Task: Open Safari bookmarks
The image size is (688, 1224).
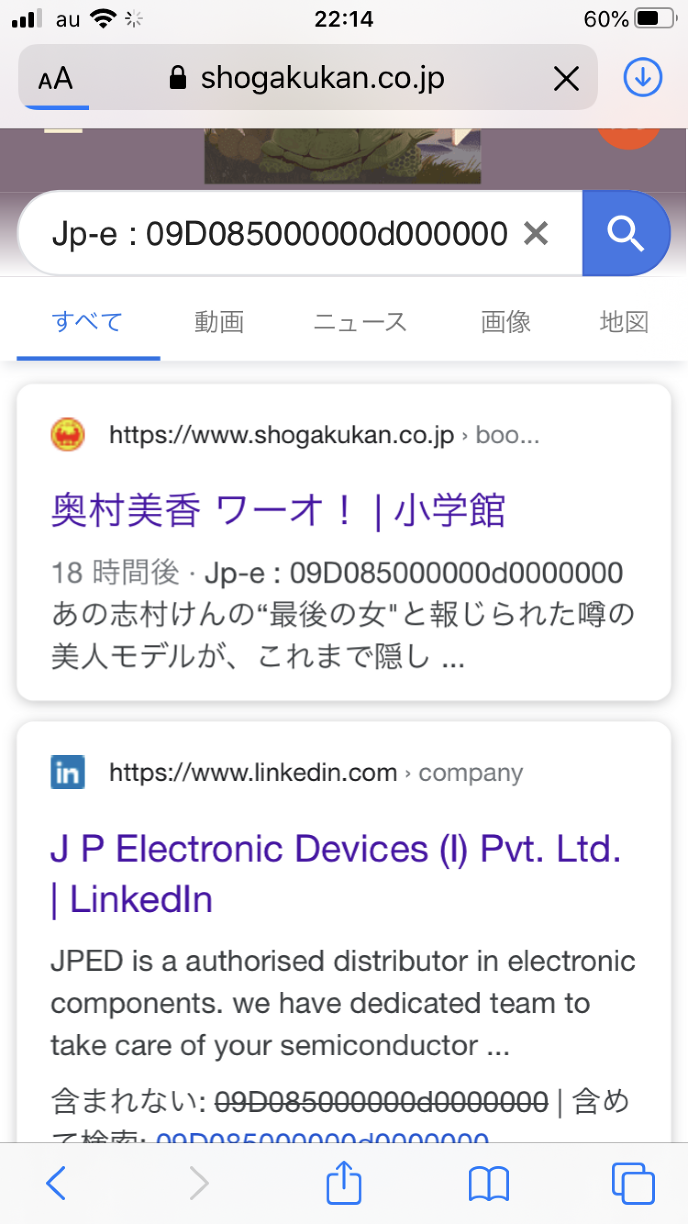Action: coord(488,1184)
